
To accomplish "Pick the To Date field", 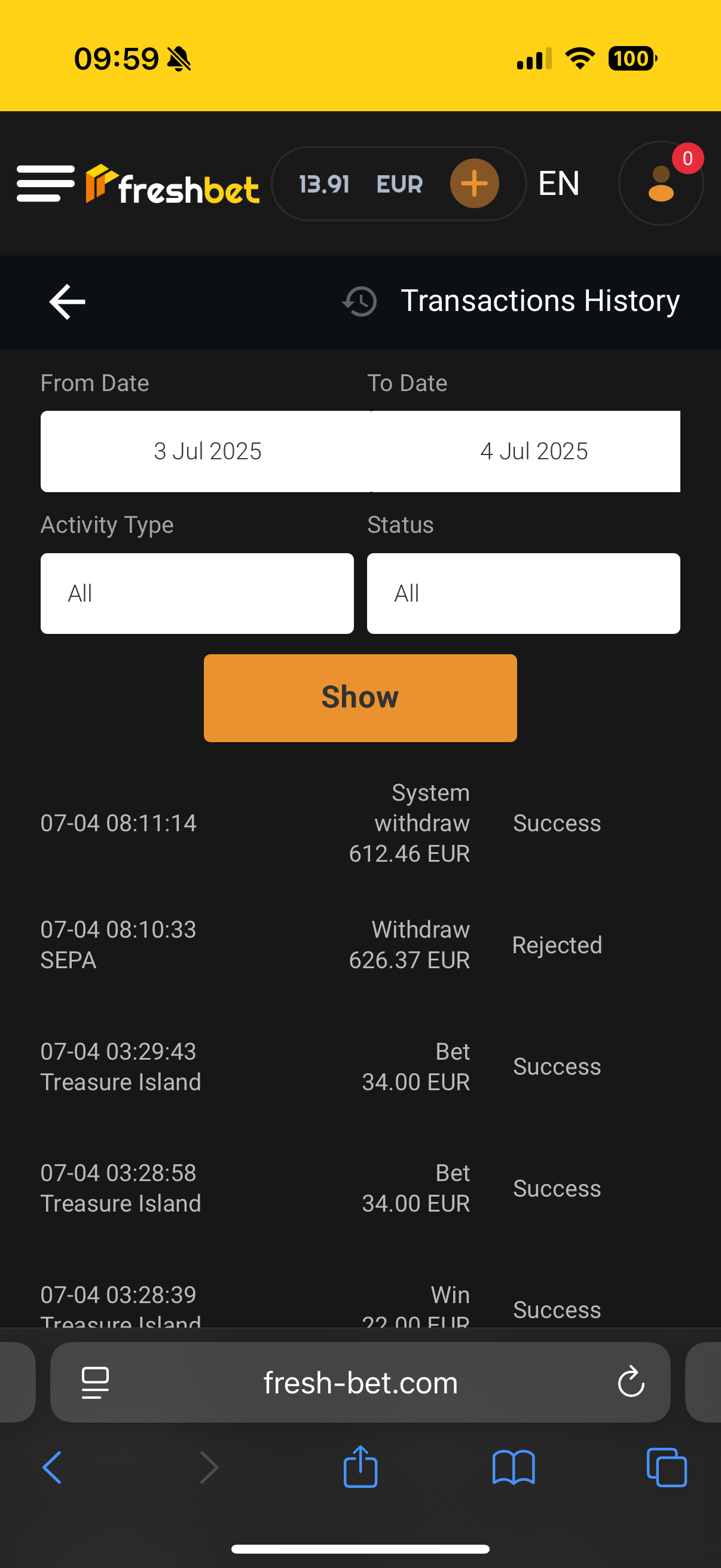I will coord(534,451).
